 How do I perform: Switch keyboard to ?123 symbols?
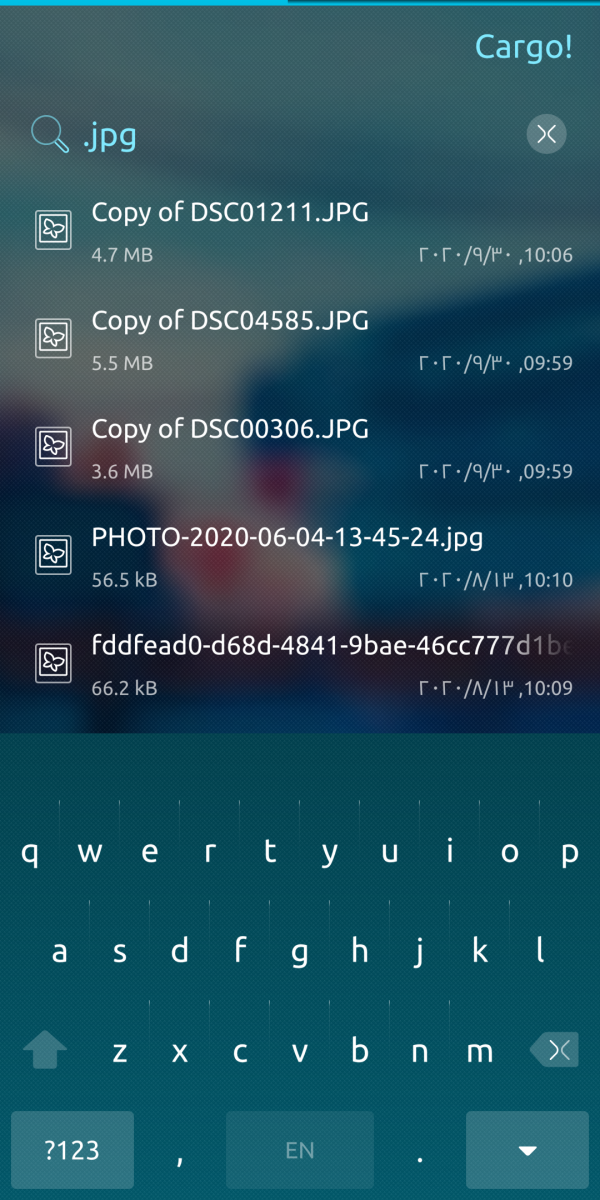click(72, 1150)
